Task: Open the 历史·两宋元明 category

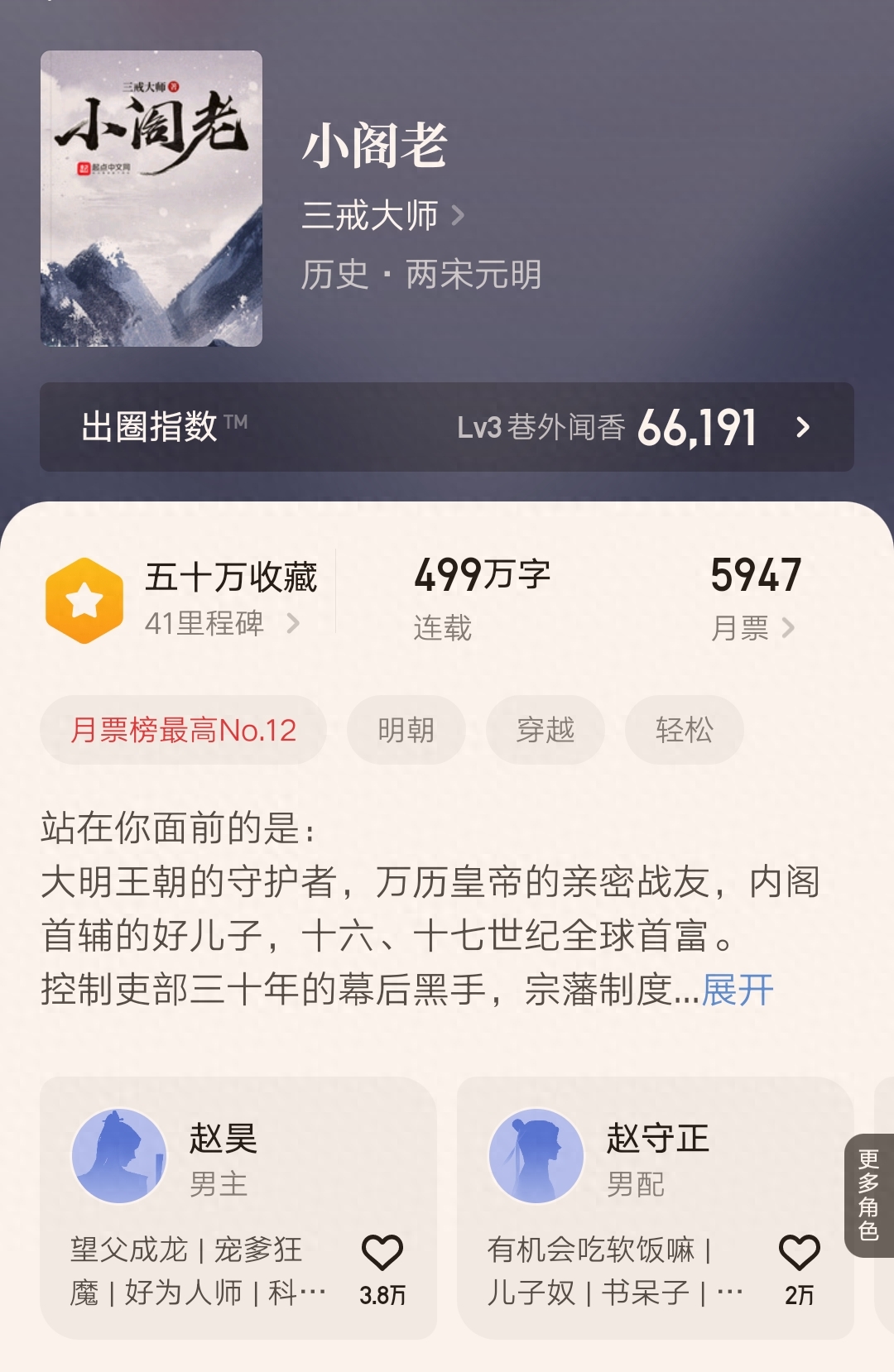Action: [421, 275]
